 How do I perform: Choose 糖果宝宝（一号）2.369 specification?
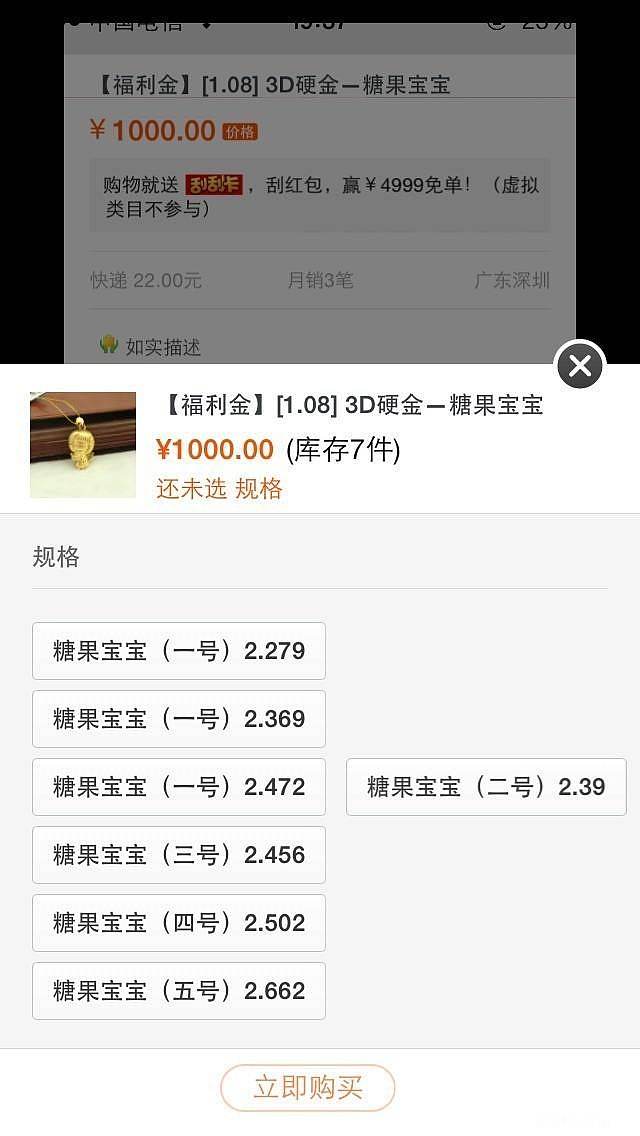pos(179,719)
